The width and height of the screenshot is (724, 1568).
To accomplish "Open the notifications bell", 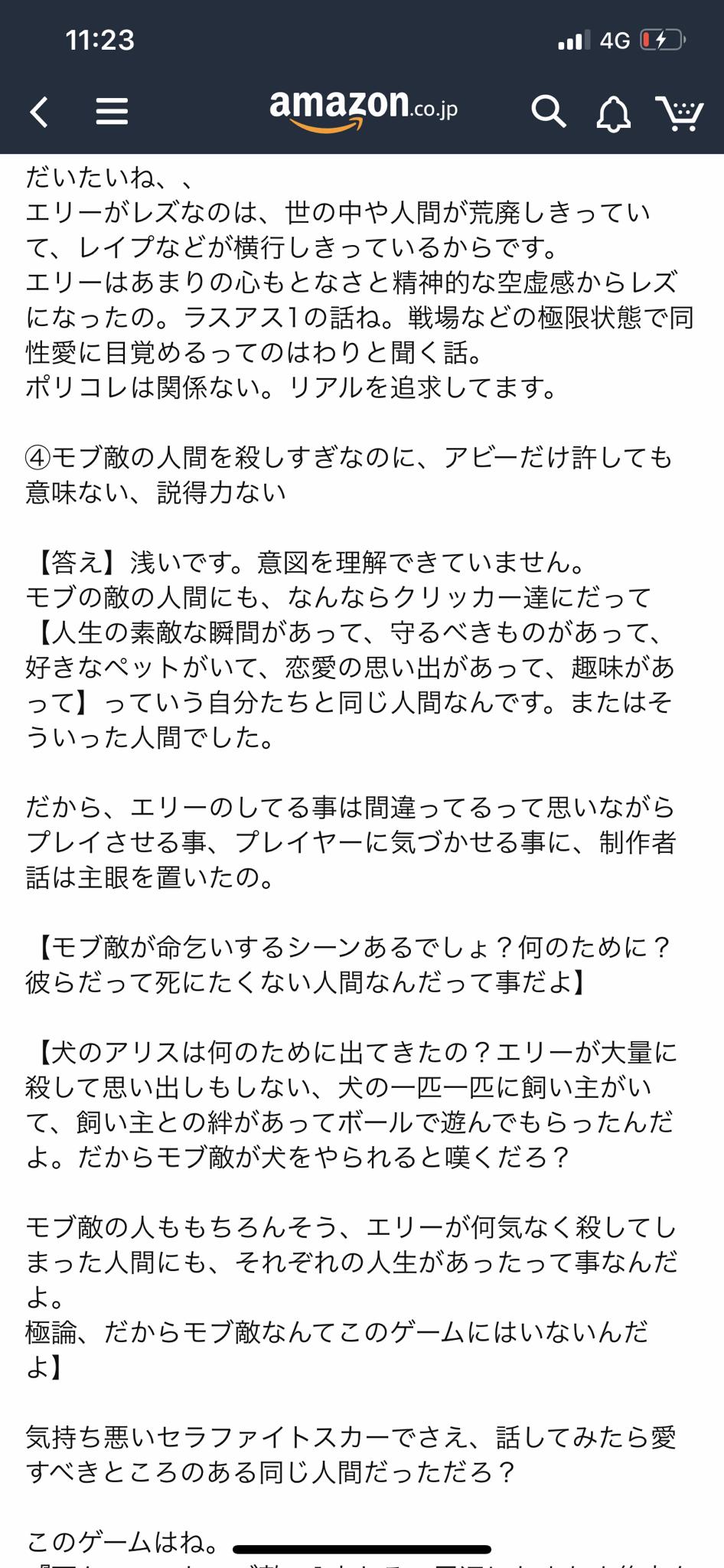I will 614,113.
